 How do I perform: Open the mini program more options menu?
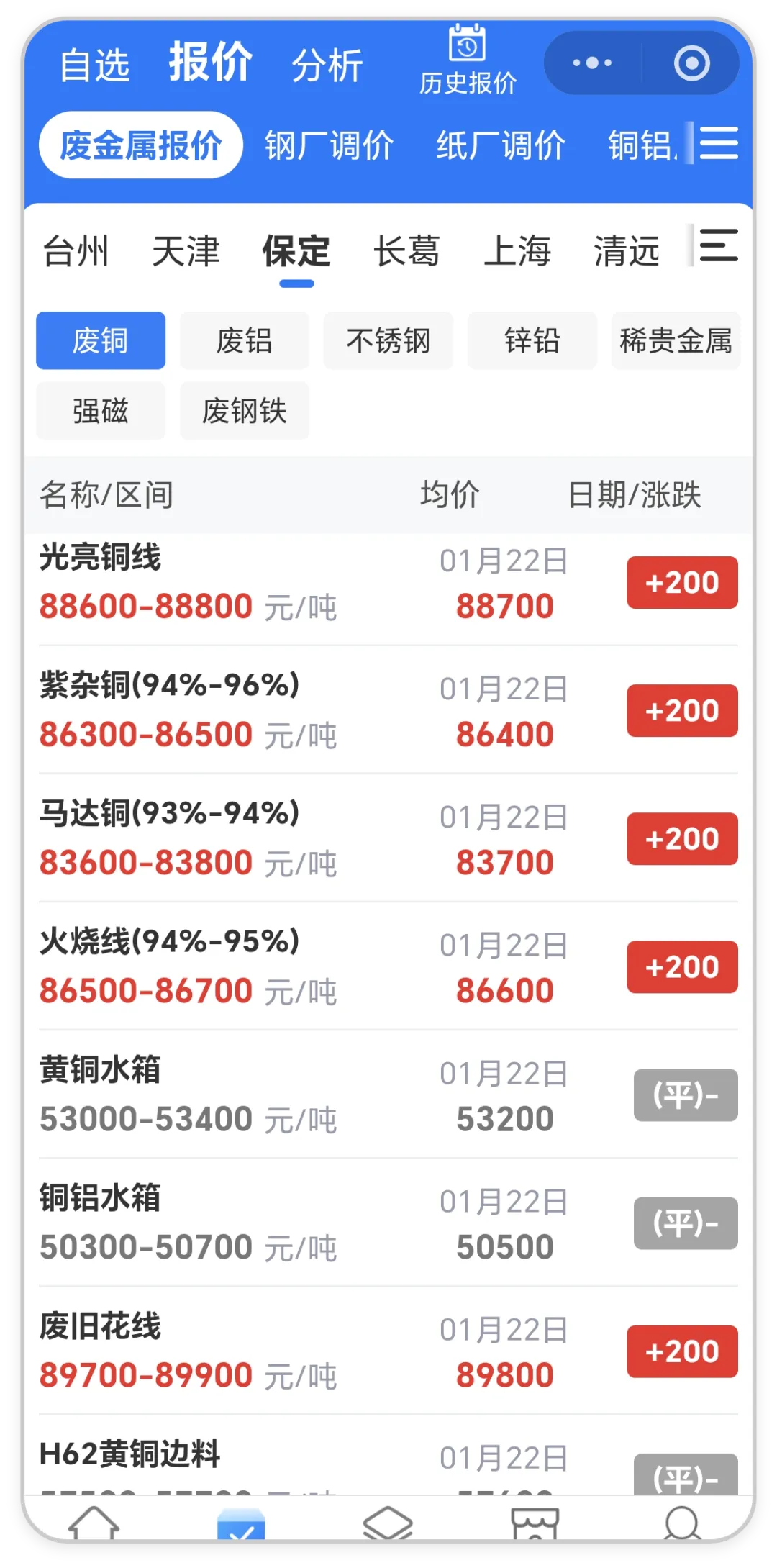click(x=592, y=63)
